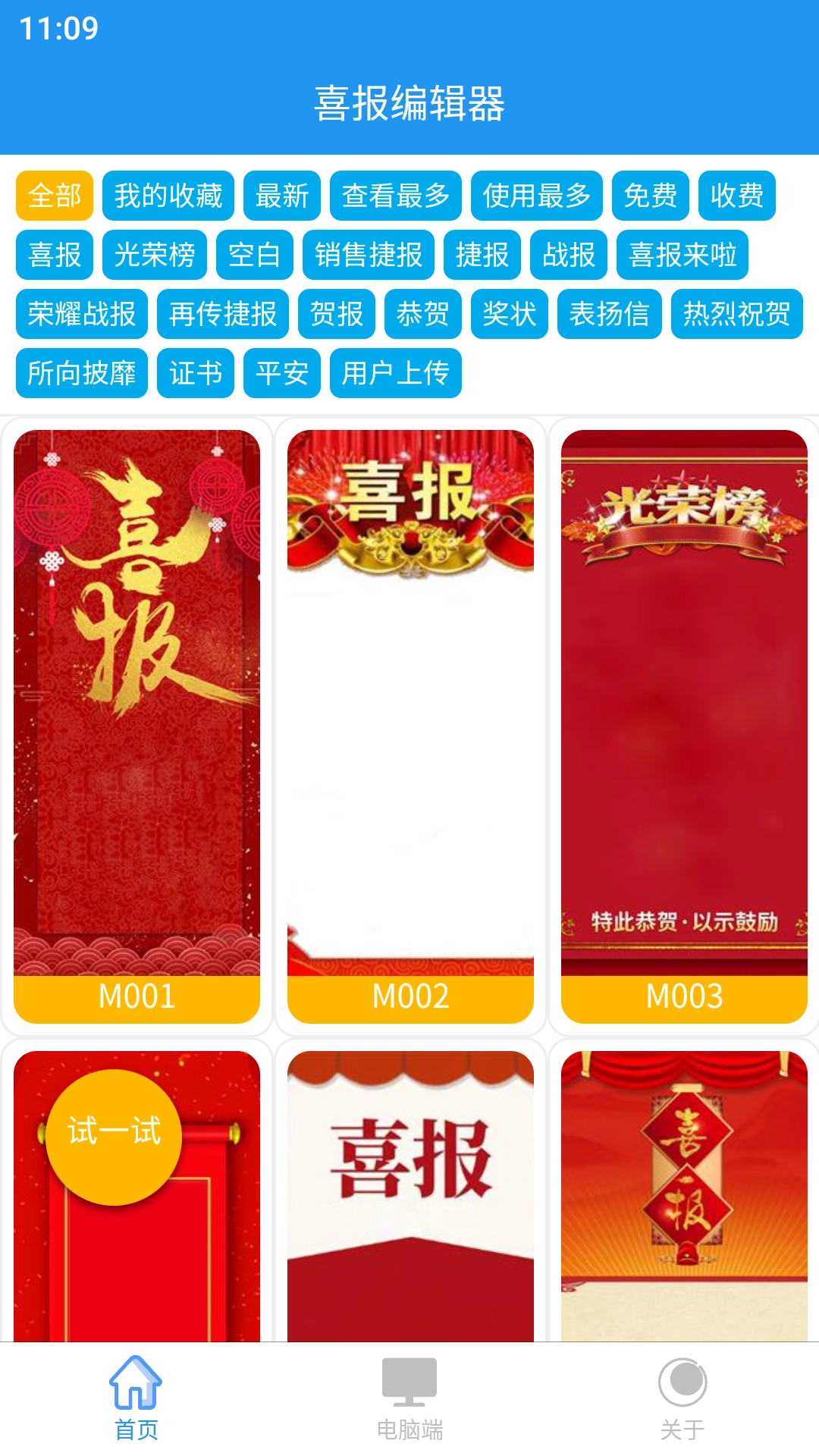The width and height of the screenshot is (819, 1456).
Task: Open template M001
Action: [x=136, y=720]
